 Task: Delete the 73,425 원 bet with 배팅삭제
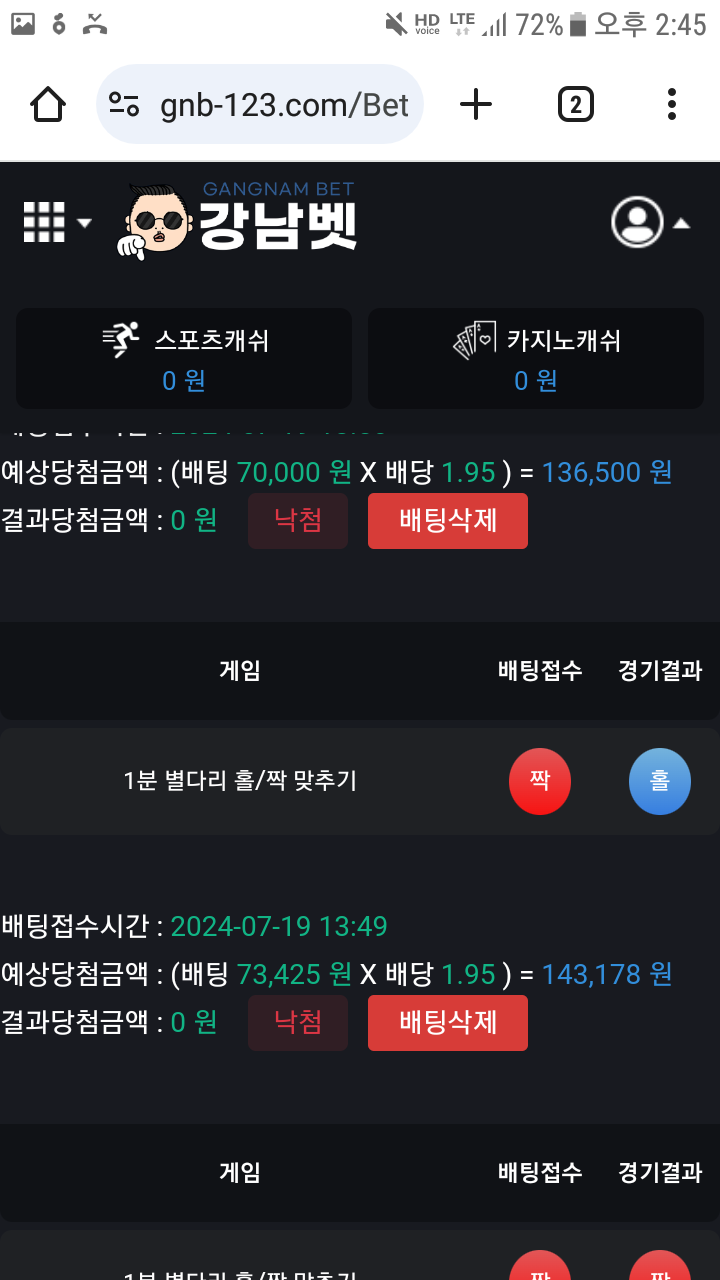(x=447, y=1023)
